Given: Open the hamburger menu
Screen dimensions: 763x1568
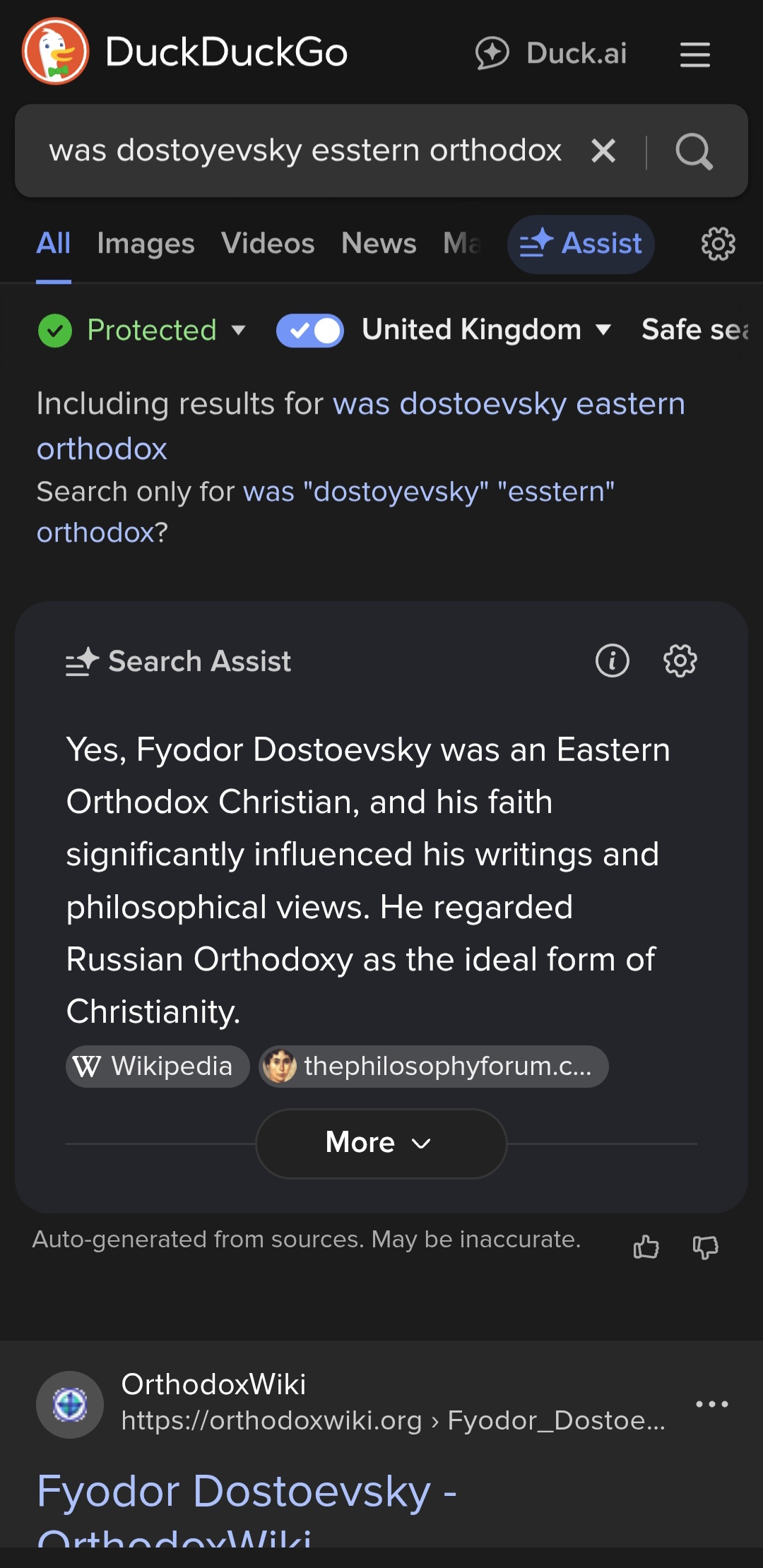Looking at the screenshot, I should point(694,54).
